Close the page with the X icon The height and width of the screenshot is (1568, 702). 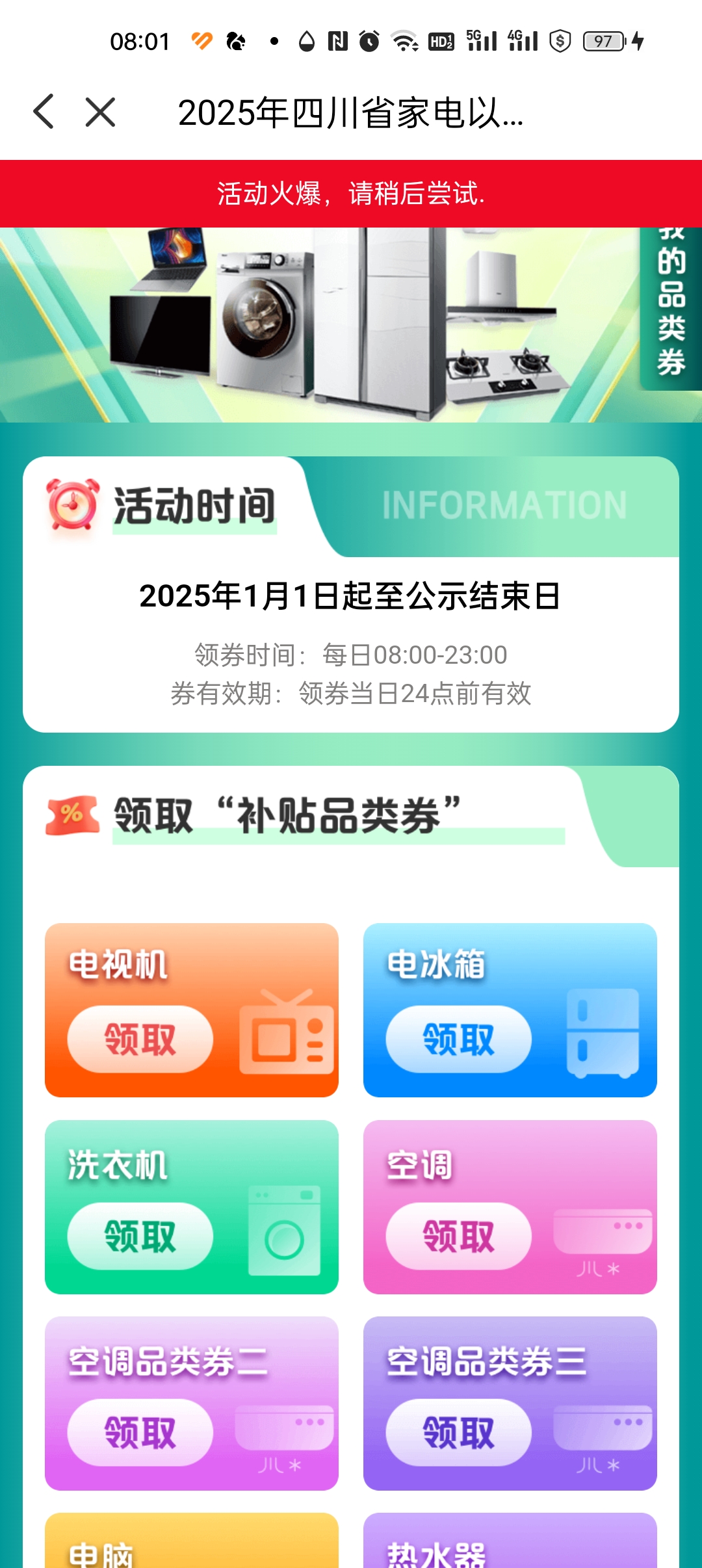click(x=100, y=112)
